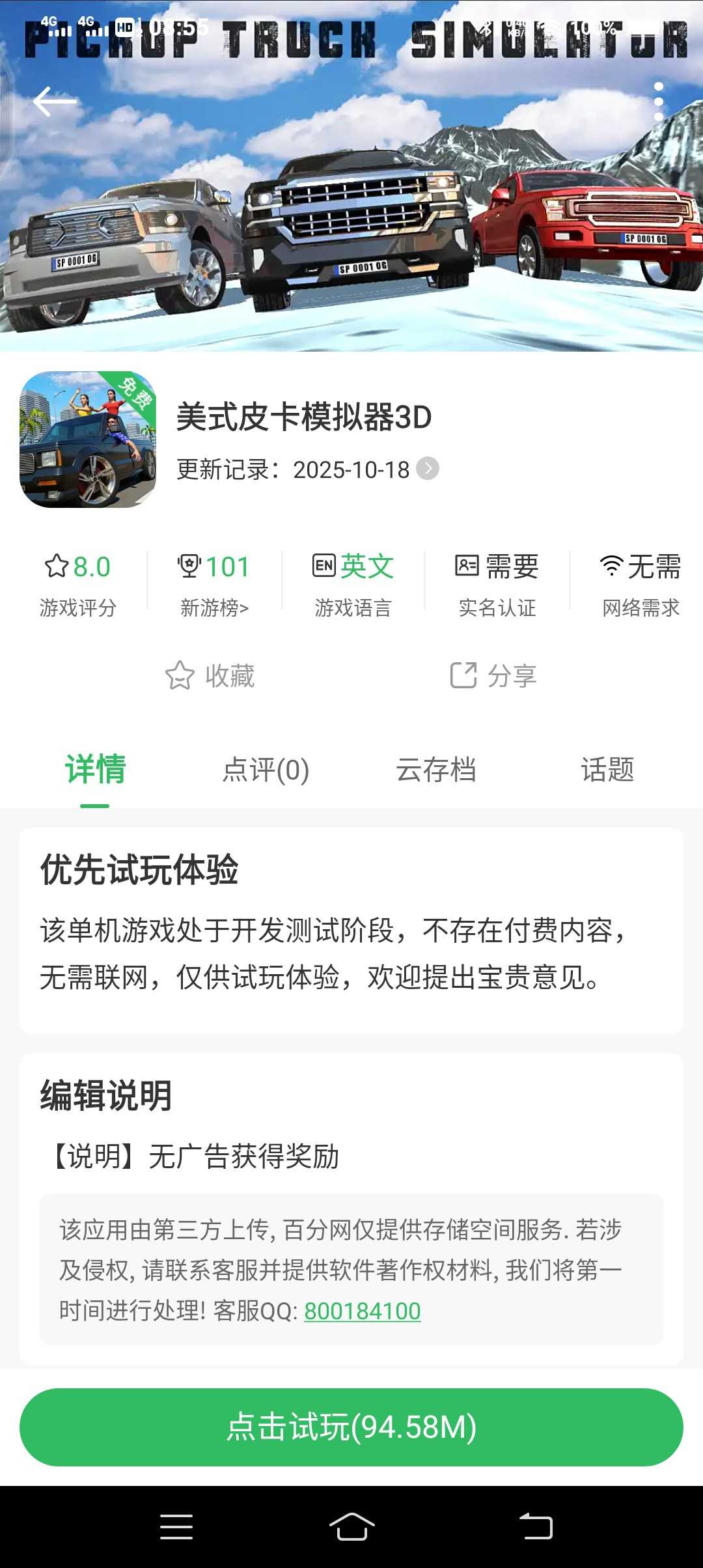Switch to the 话题 tab

[607, 770]
